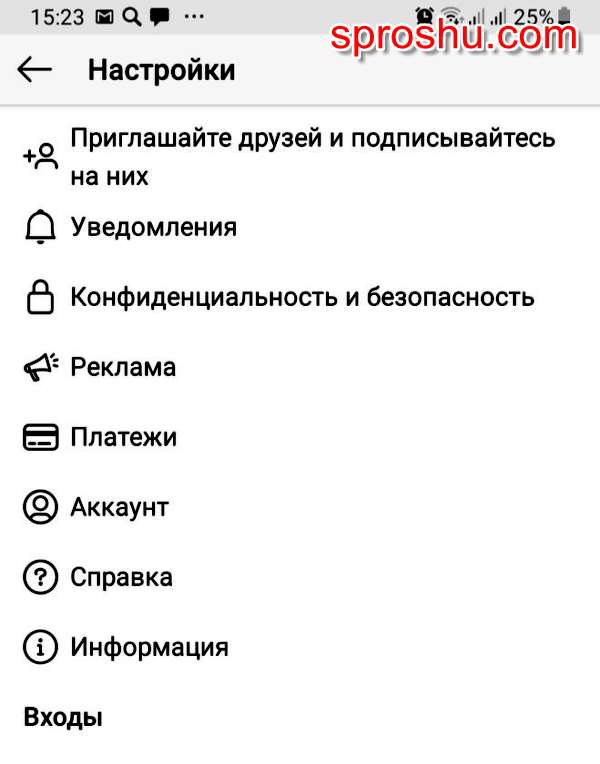Tap the Аккаунт row
This screenshot has height=764, width=600.
point(119,507)
